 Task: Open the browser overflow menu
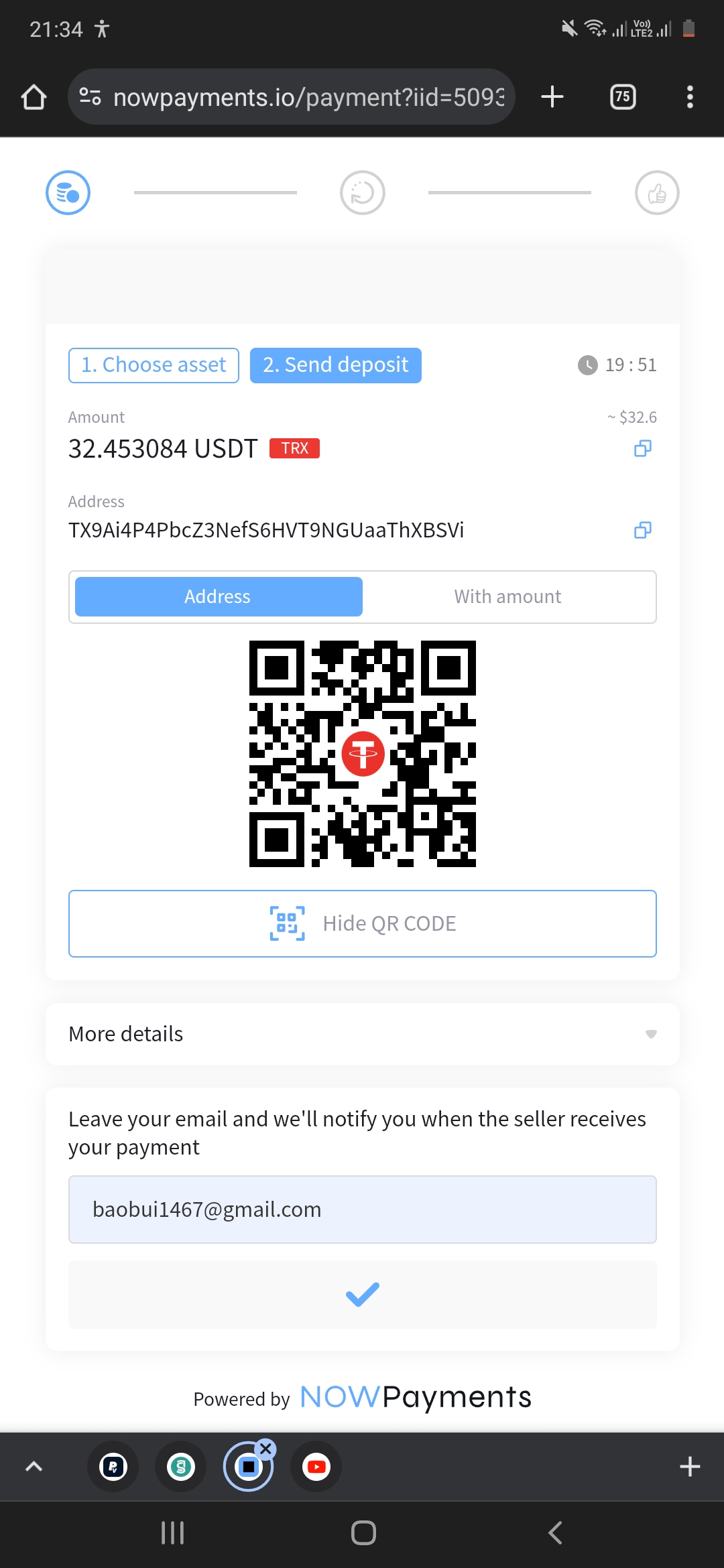coord(690,97)
